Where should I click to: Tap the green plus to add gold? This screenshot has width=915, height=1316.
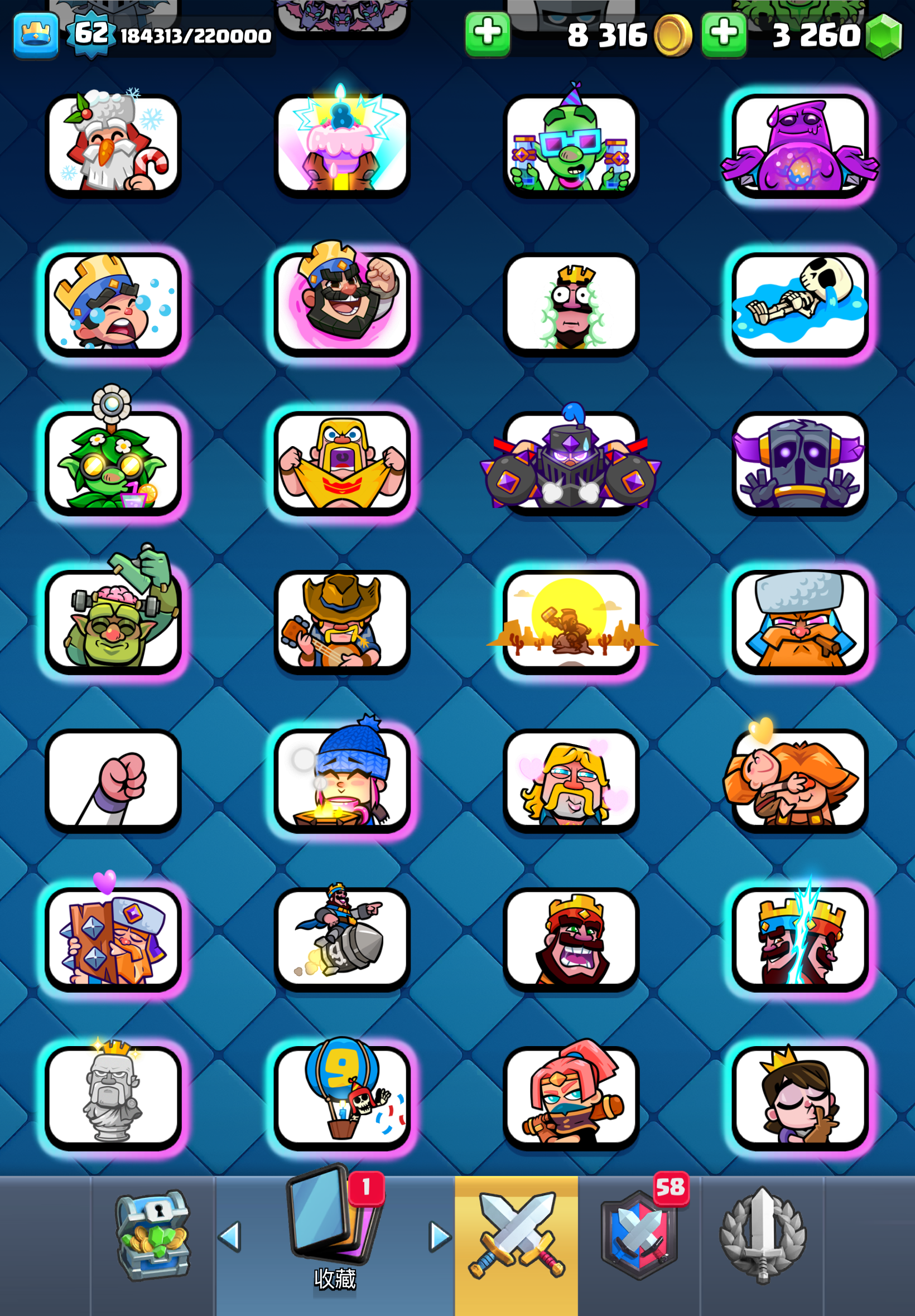click(487, 35)
